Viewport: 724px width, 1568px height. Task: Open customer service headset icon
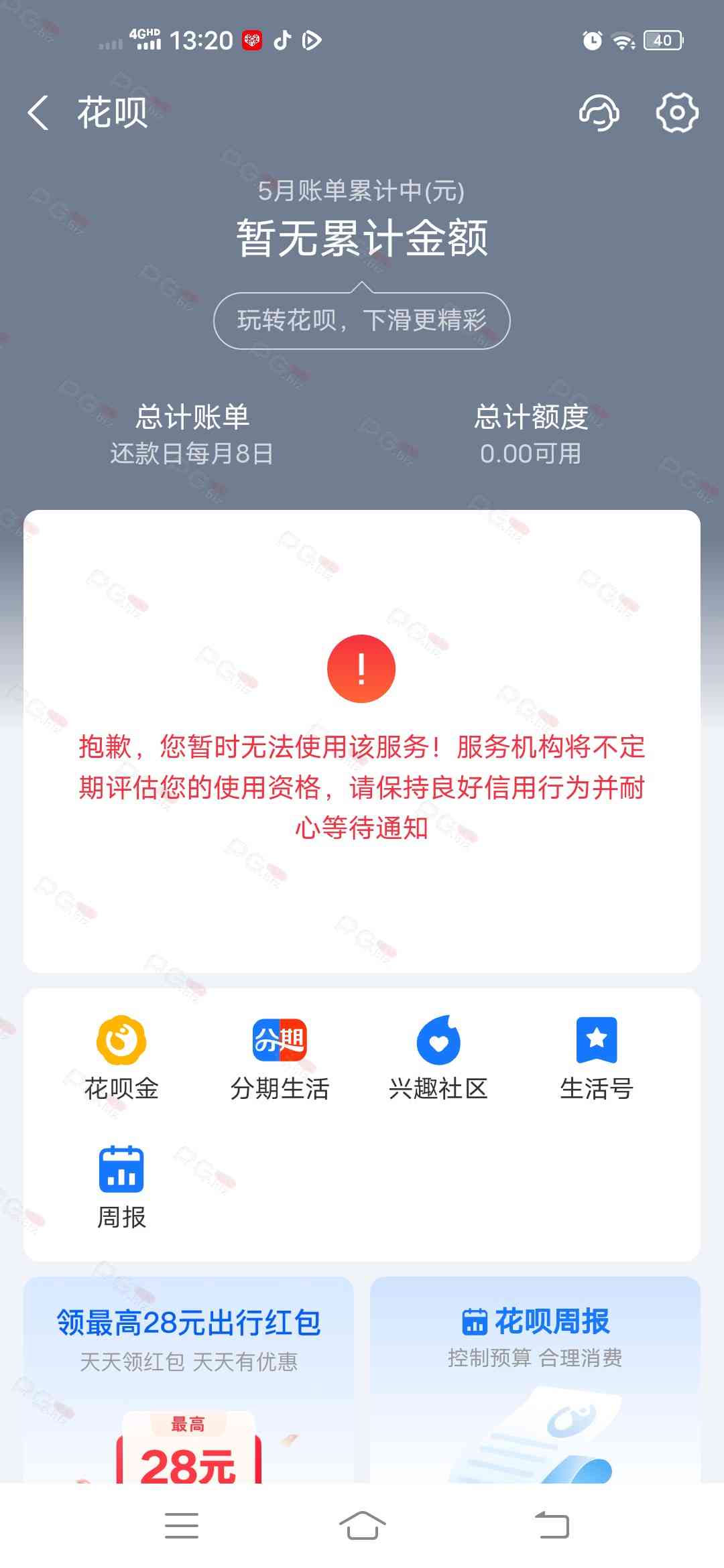click(x=599, y=113)
